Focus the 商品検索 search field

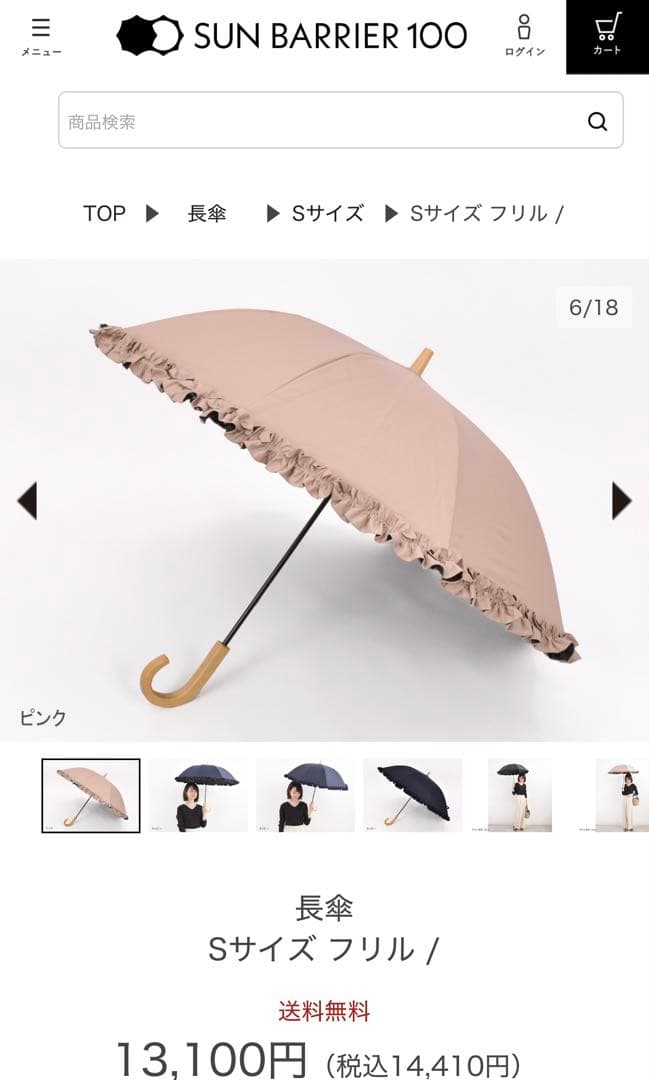[320, 121]
